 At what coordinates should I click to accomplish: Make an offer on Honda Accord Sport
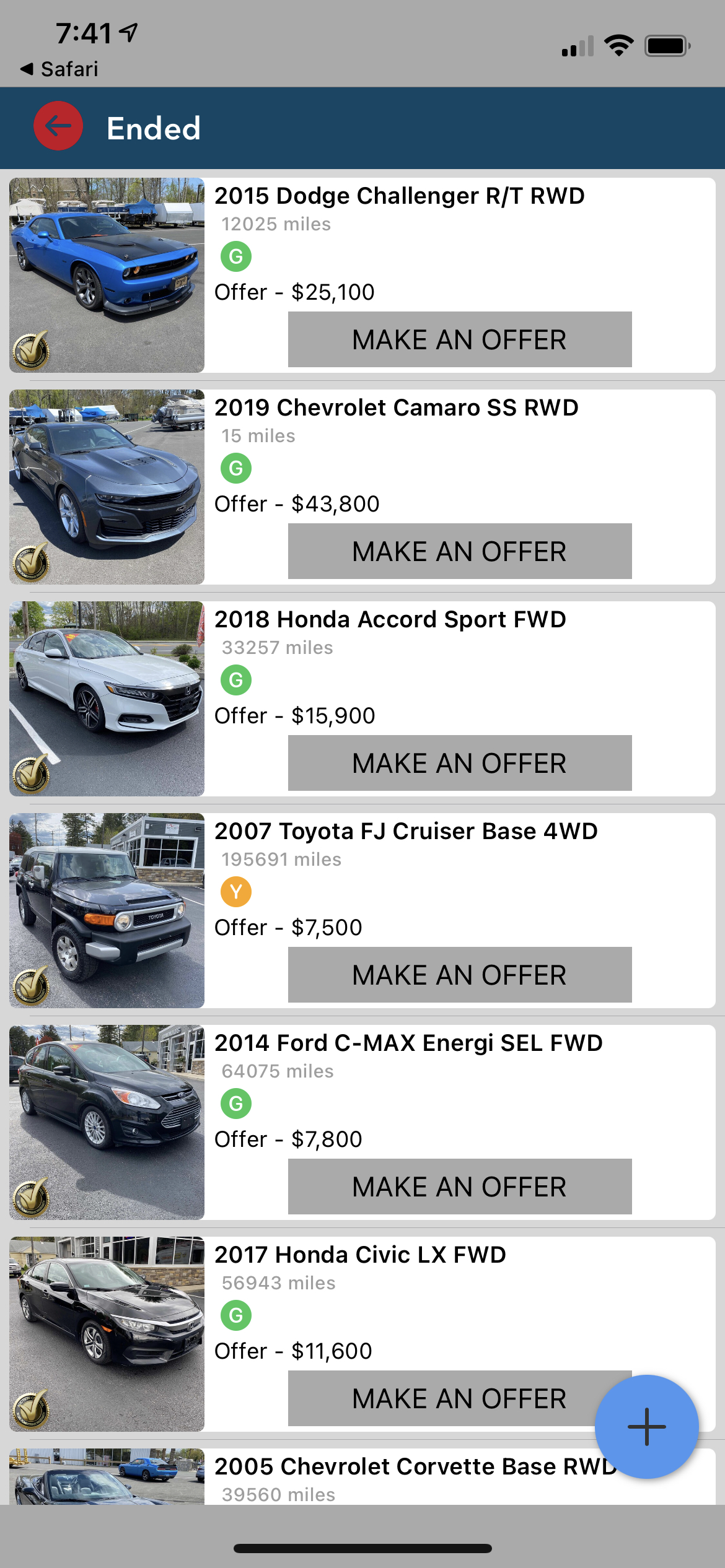459,763
